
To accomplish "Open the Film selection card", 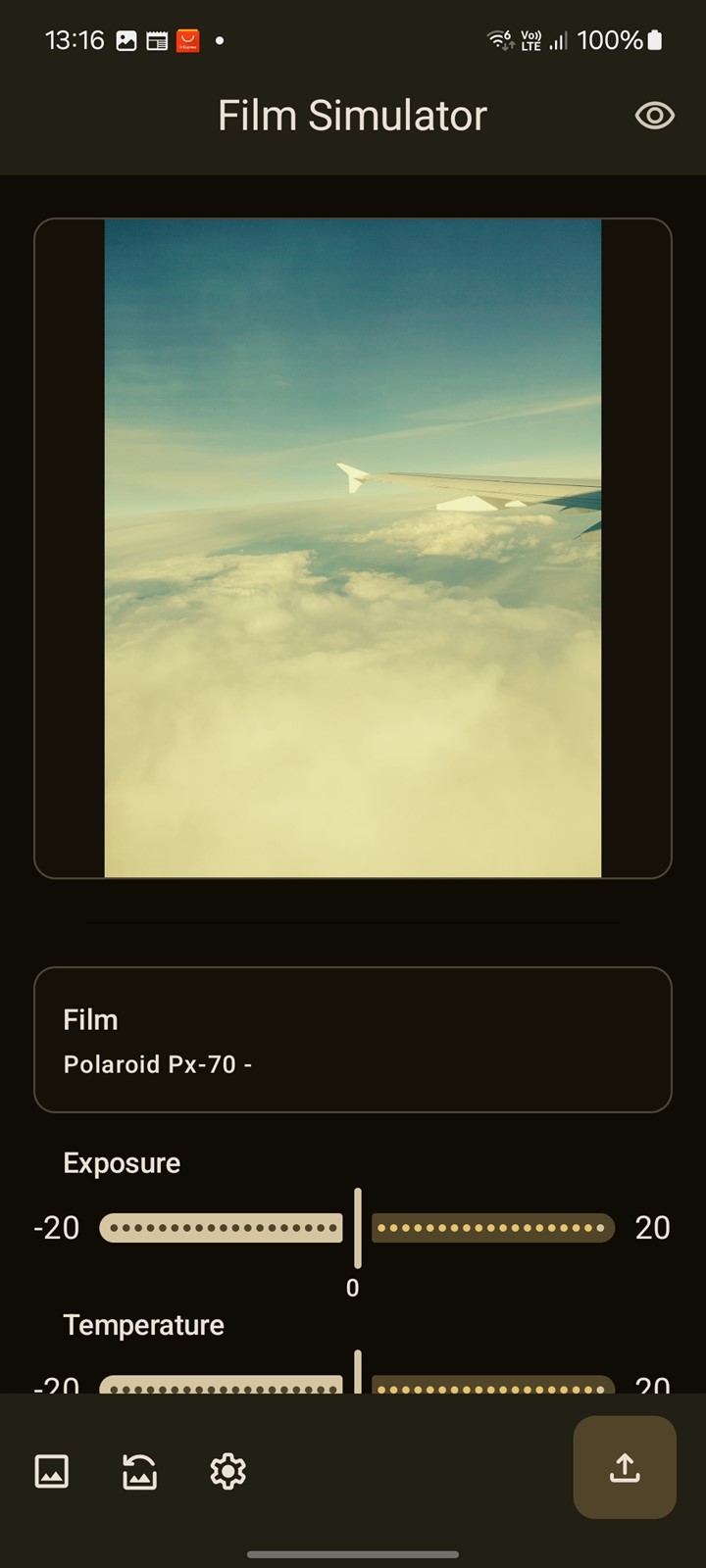I will (x=353, y=1040).
